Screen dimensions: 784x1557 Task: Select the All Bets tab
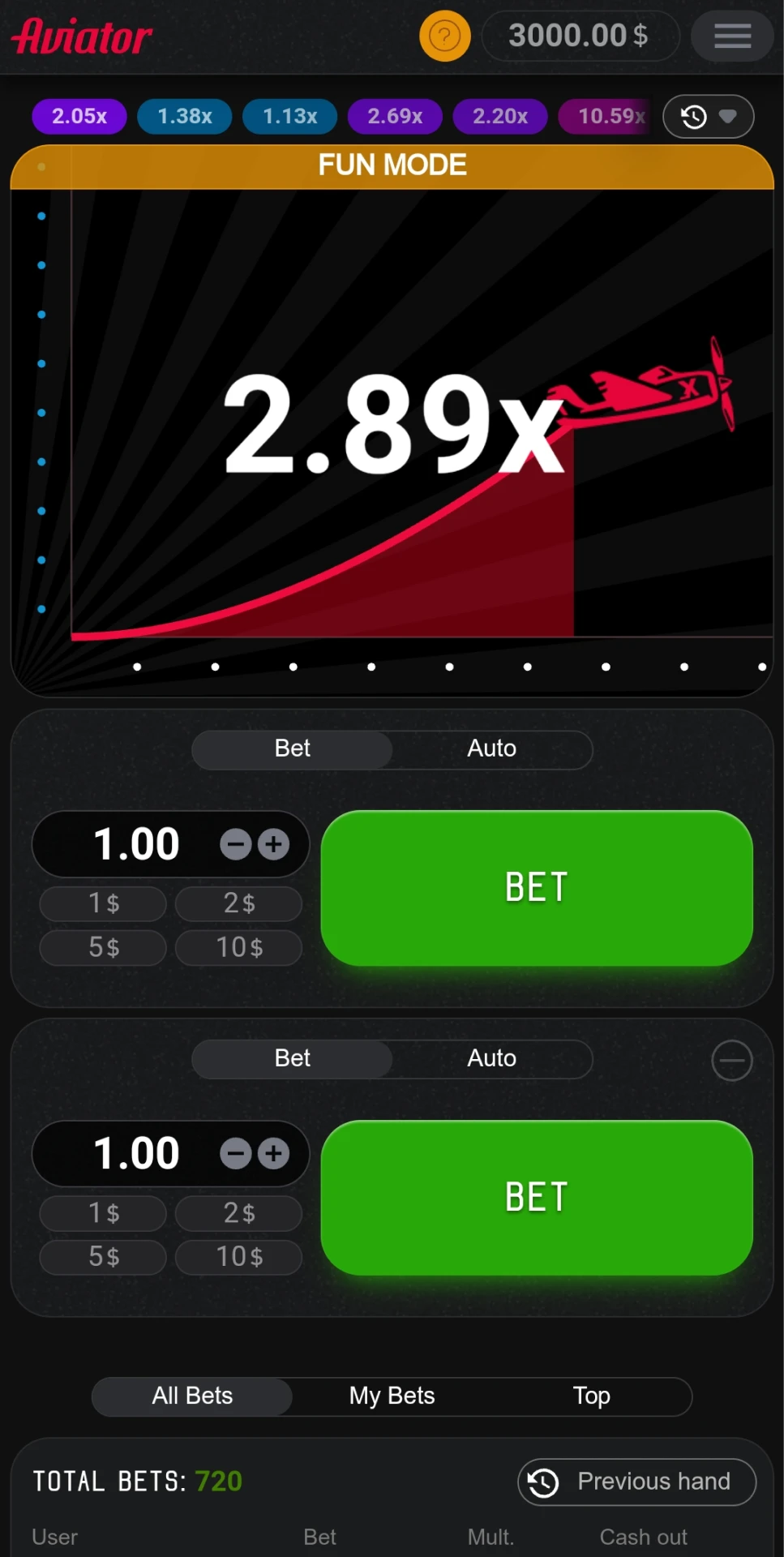pos(192,1396)
